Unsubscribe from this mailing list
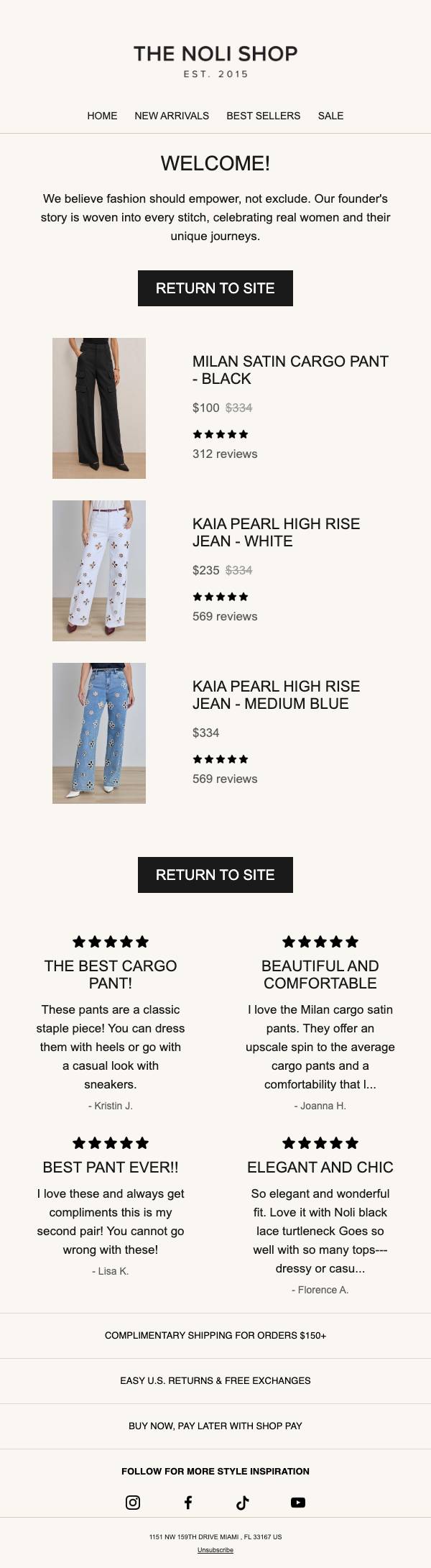Viewport: 431px width, 1568px height. point(215,1550)
